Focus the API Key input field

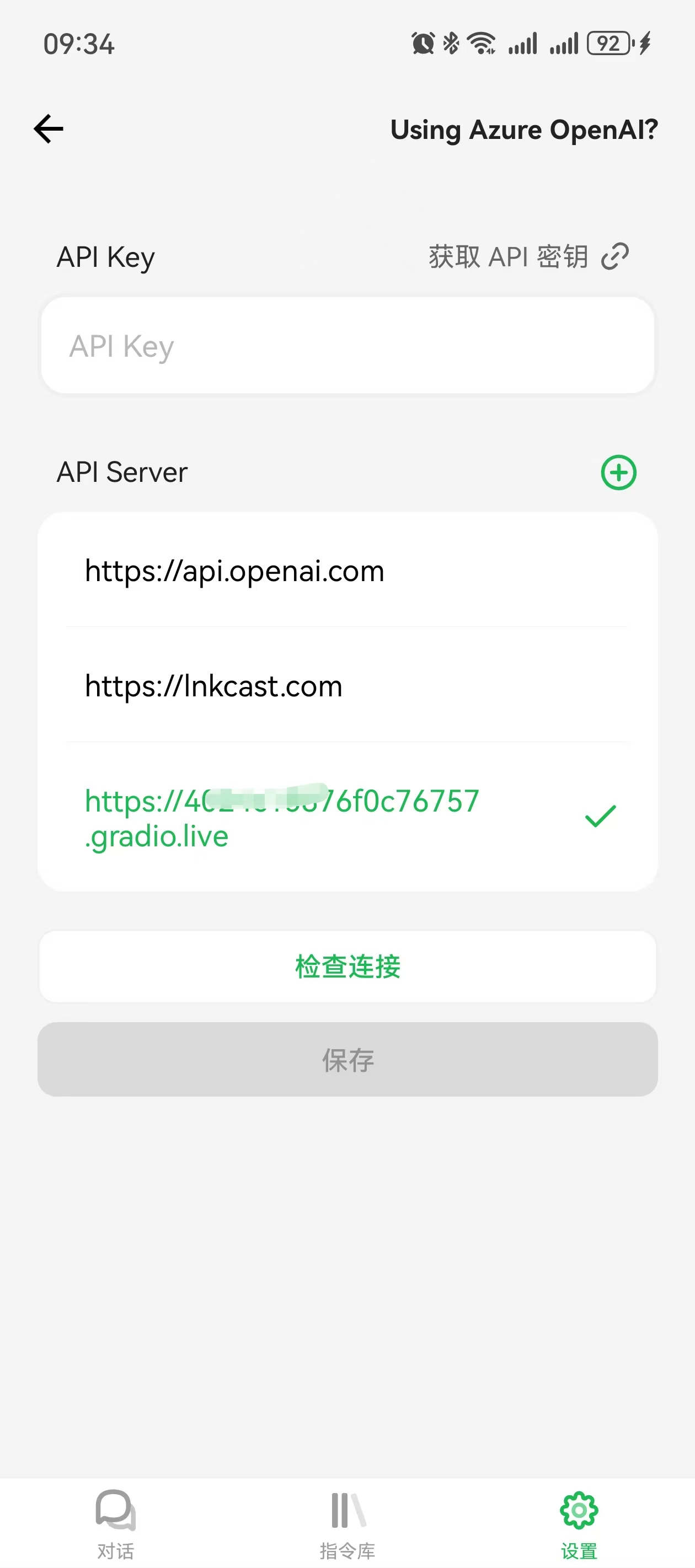(x=347, y=346)
